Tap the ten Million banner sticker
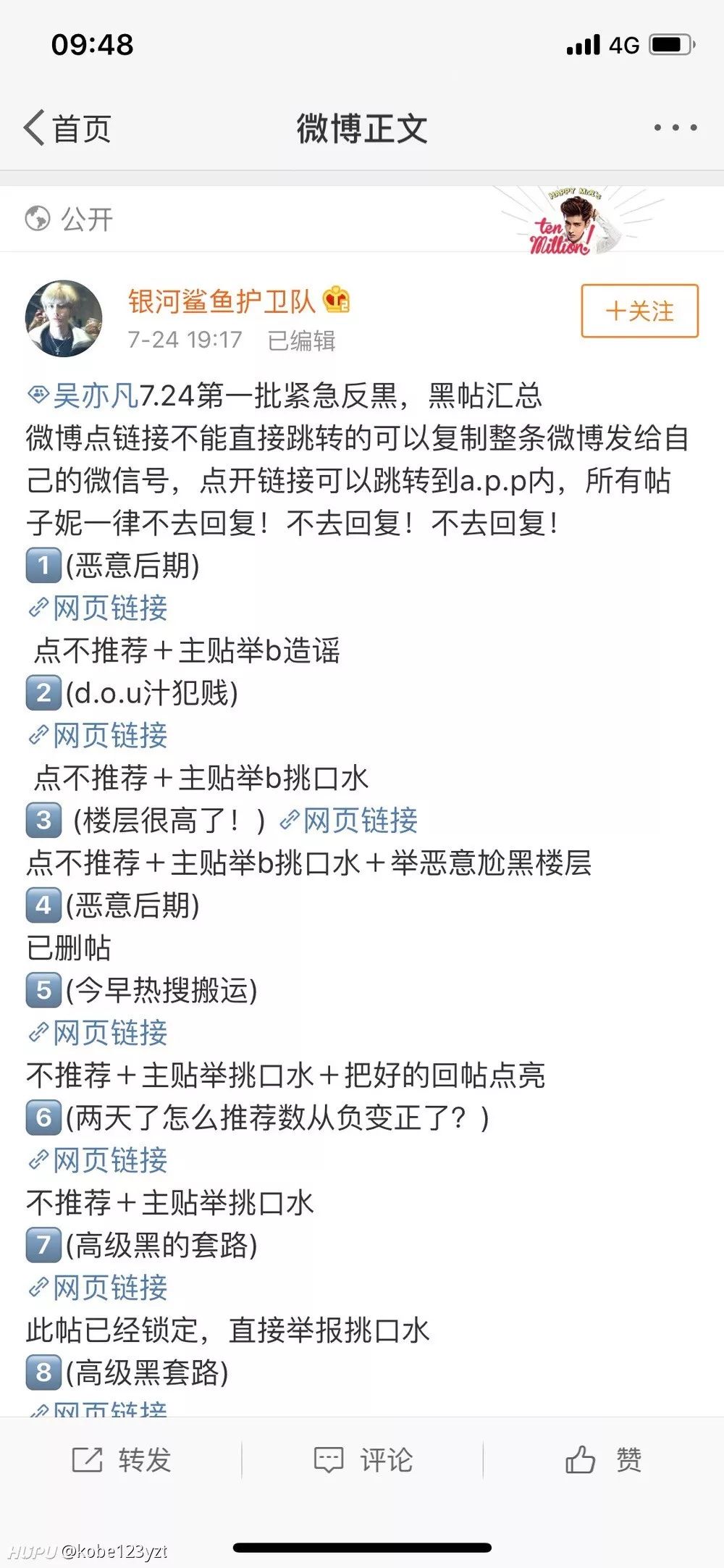724x1568 pixels. 572,222
